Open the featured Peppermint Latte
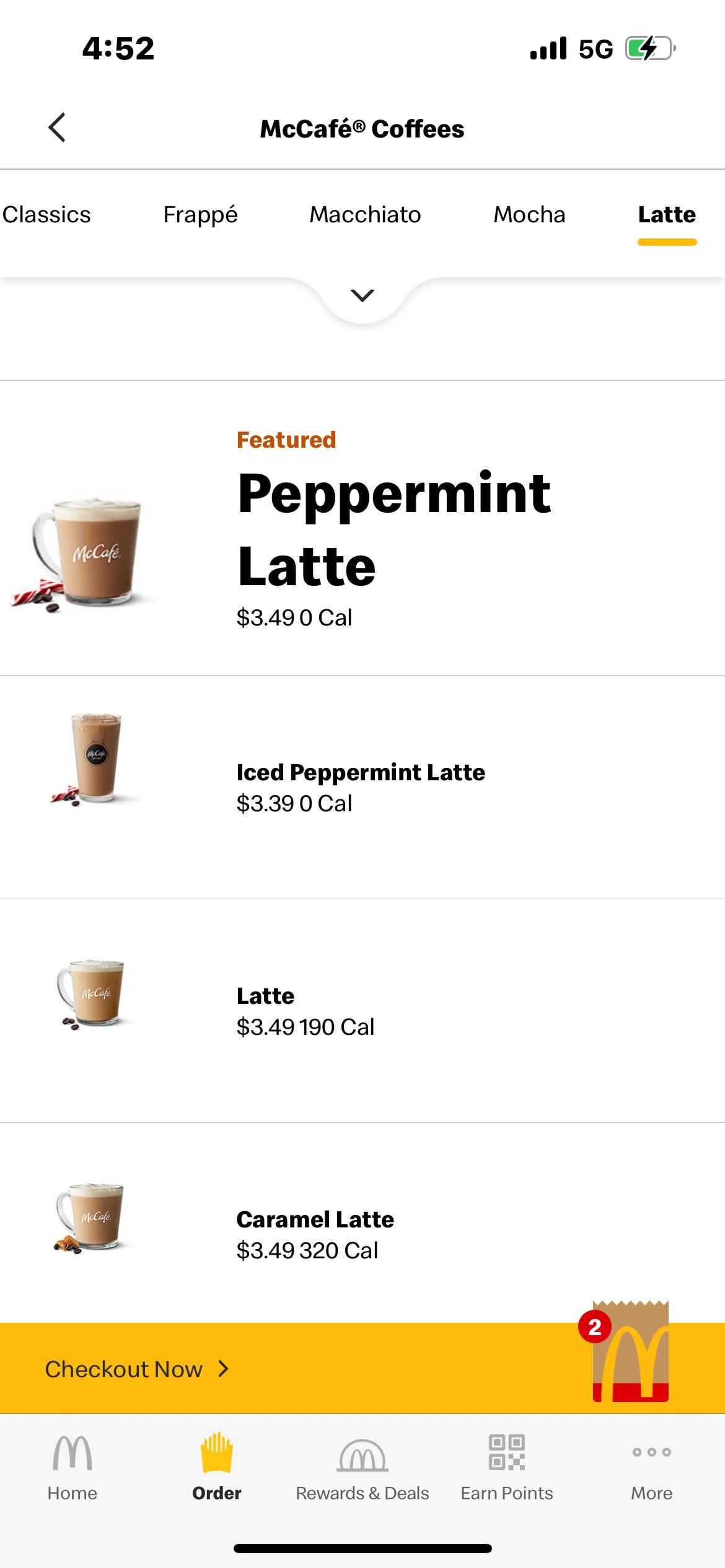 coord(362,528)
